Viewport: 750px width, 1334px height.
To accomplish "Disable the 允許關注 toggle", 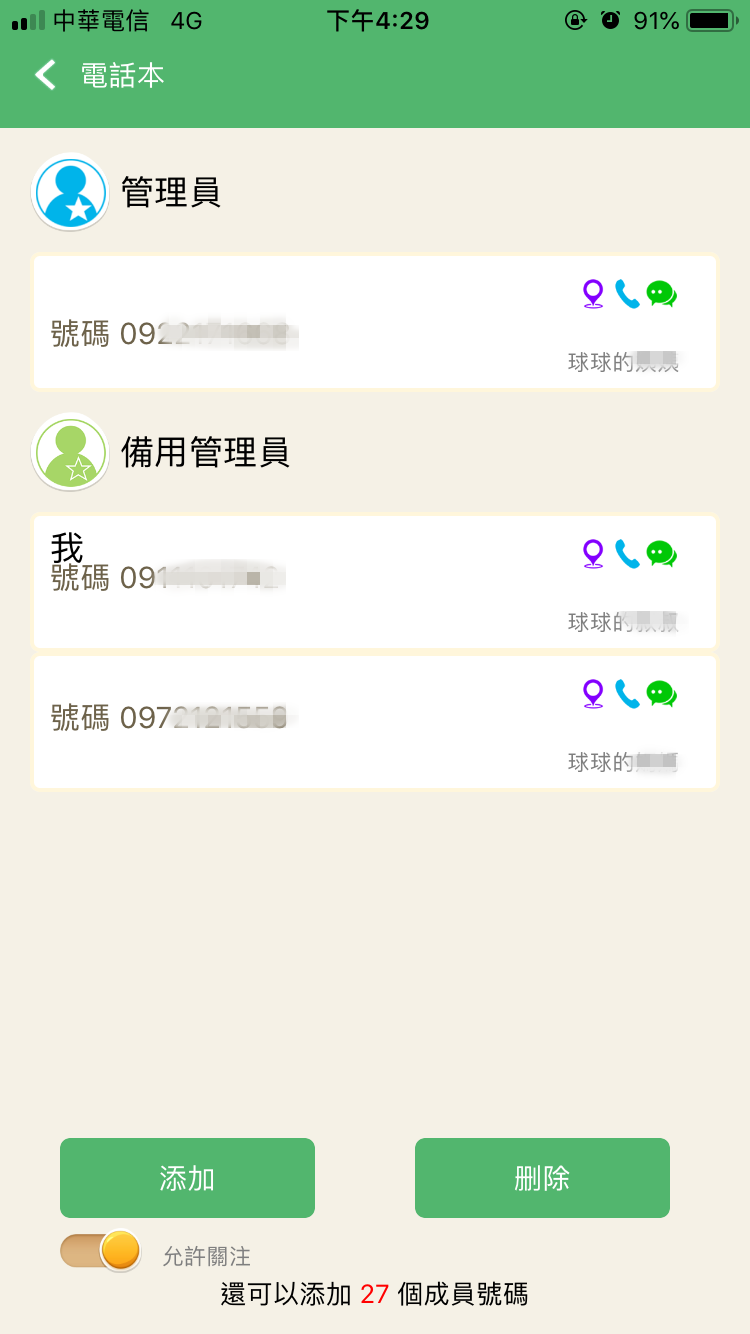I will [x=100, y=1251].
